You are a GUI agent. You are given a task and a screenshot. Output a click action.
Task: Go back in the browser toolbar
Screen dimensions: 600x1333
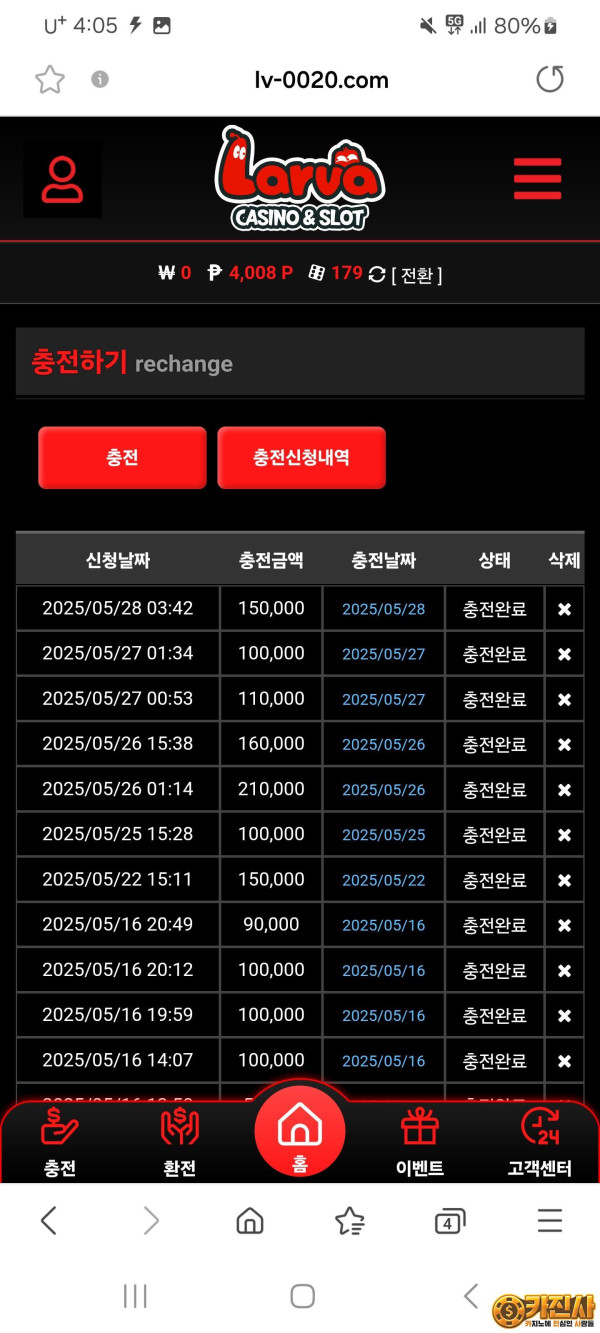click(49, 1220)
